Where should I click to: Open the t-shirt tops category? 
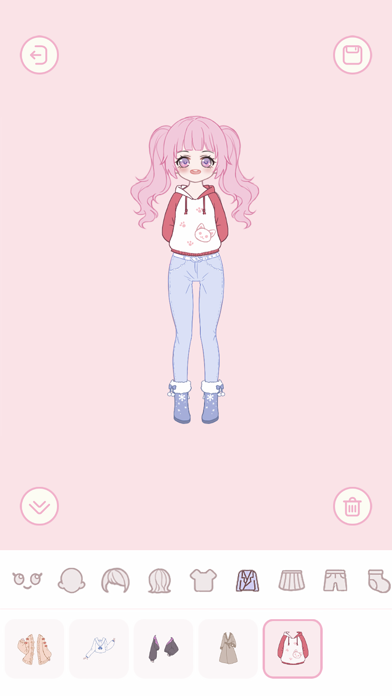(203, 580)
